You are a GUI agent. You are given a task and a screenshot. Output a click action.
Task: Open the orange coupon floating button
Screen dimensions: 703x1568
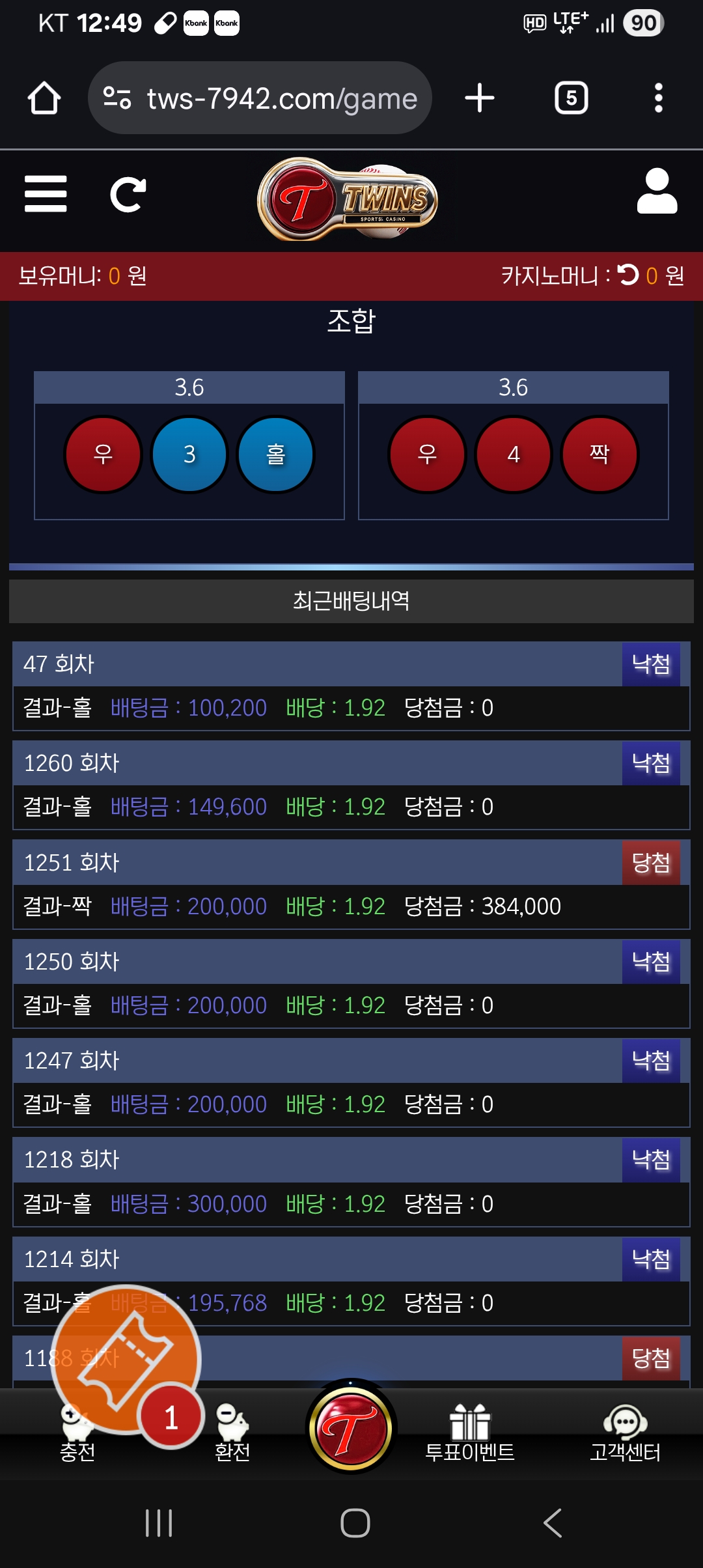pyautogui.click(x=125, y=1360)
